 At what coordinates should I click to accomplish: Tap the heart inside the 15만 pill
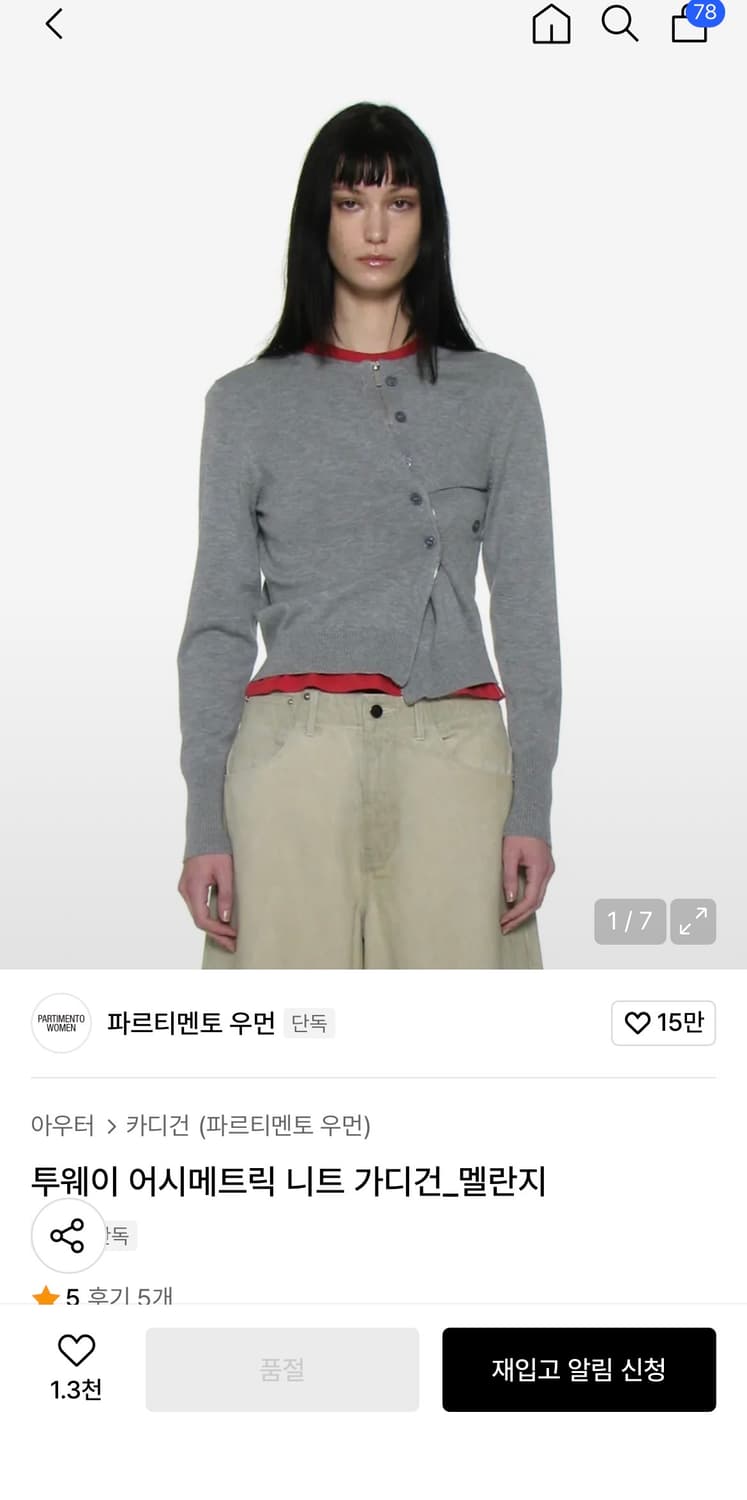click(635, 1023)
